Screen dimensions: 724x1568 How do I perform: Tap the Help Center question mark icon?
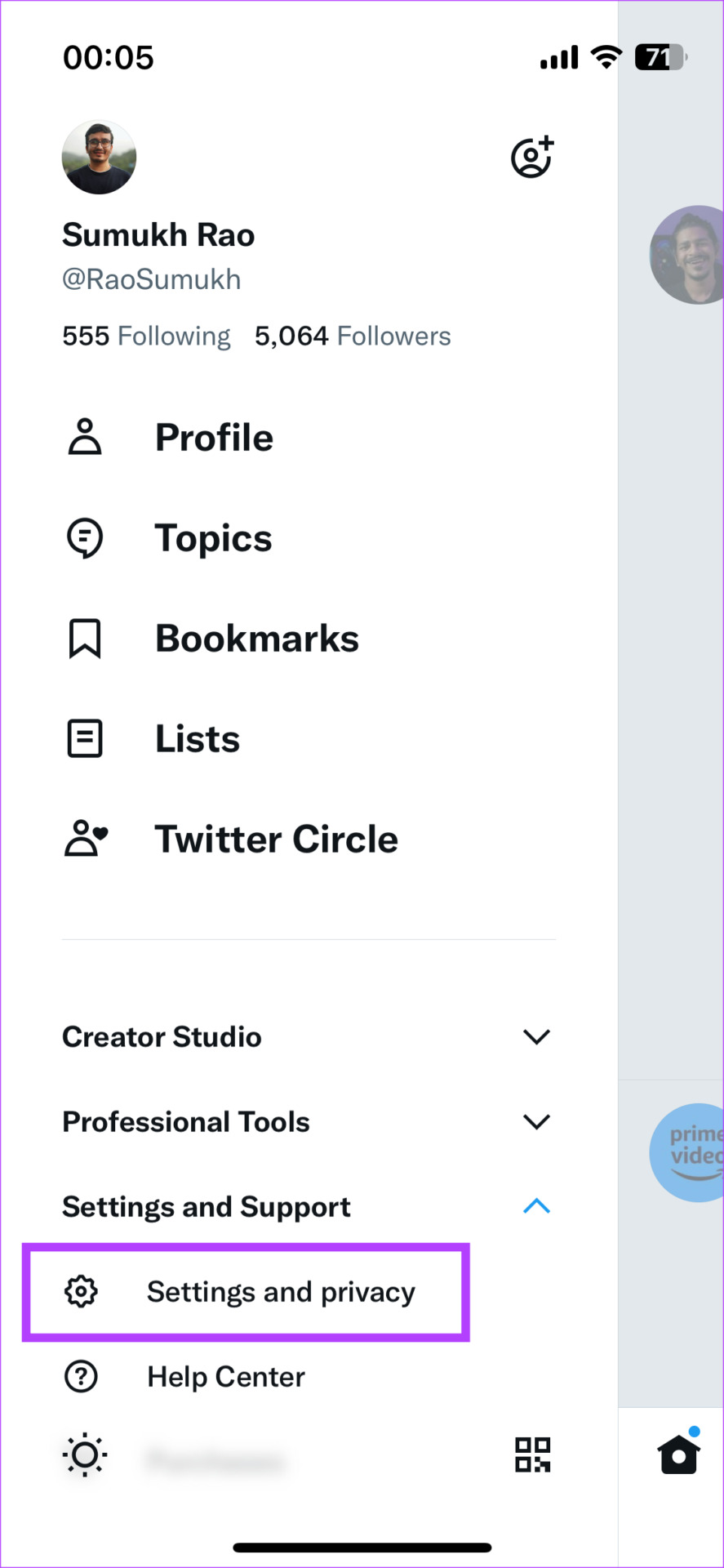81,1376
